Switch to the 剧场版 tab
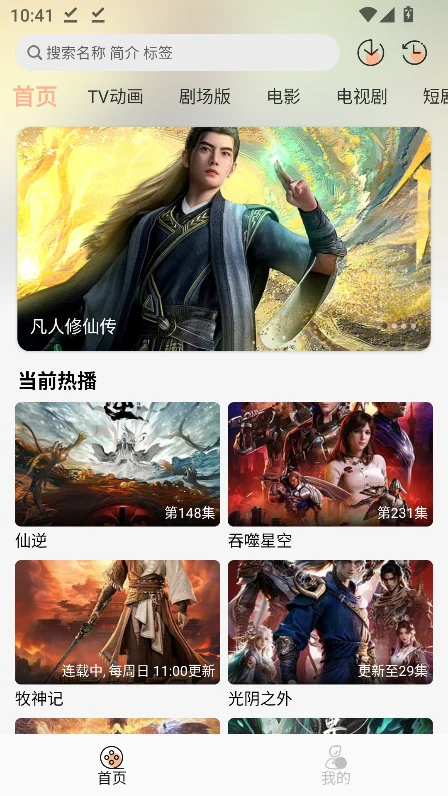448x796 pixels. click(x=205, y=96)
